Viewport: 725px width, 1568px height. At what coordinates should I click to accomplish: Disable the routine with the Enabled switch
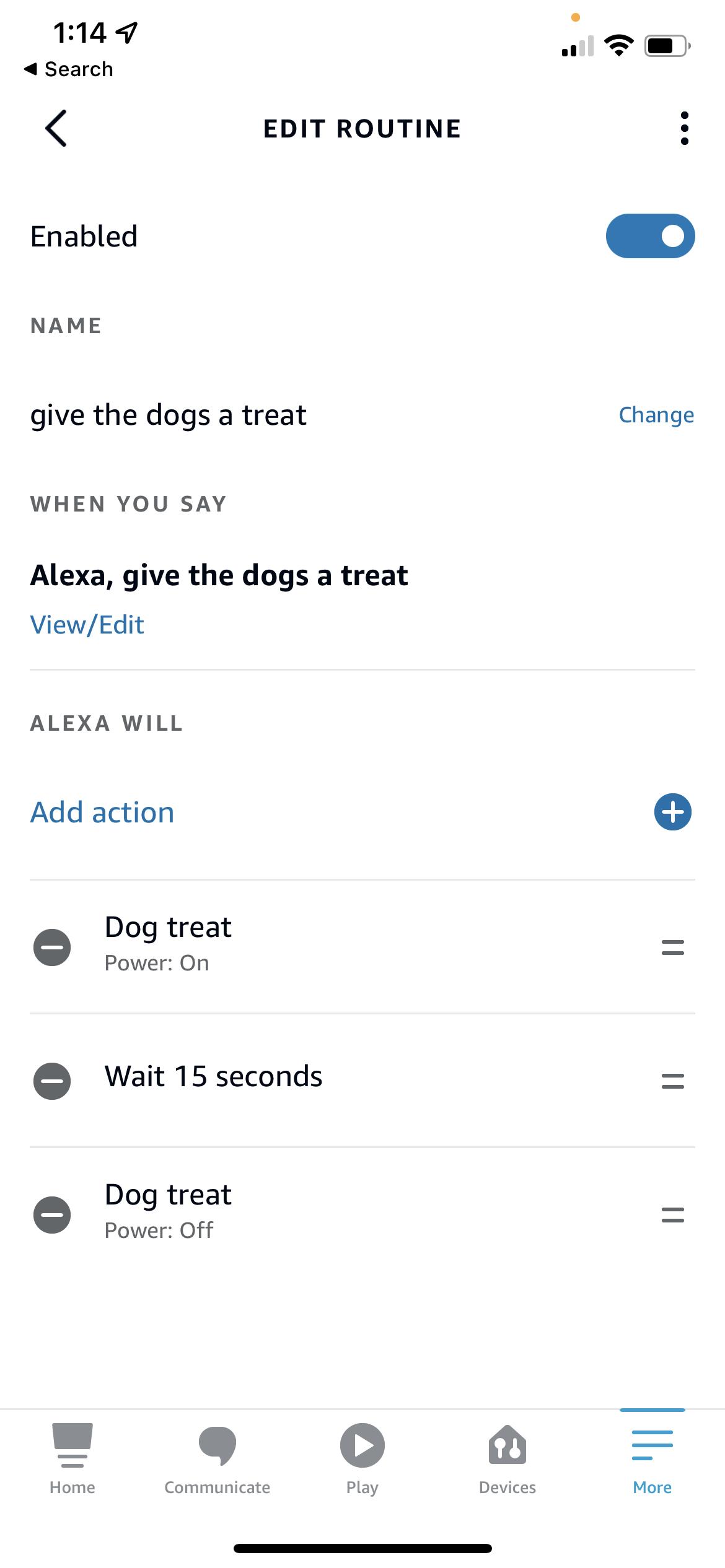pyautogui.click(x=650, y=236)
